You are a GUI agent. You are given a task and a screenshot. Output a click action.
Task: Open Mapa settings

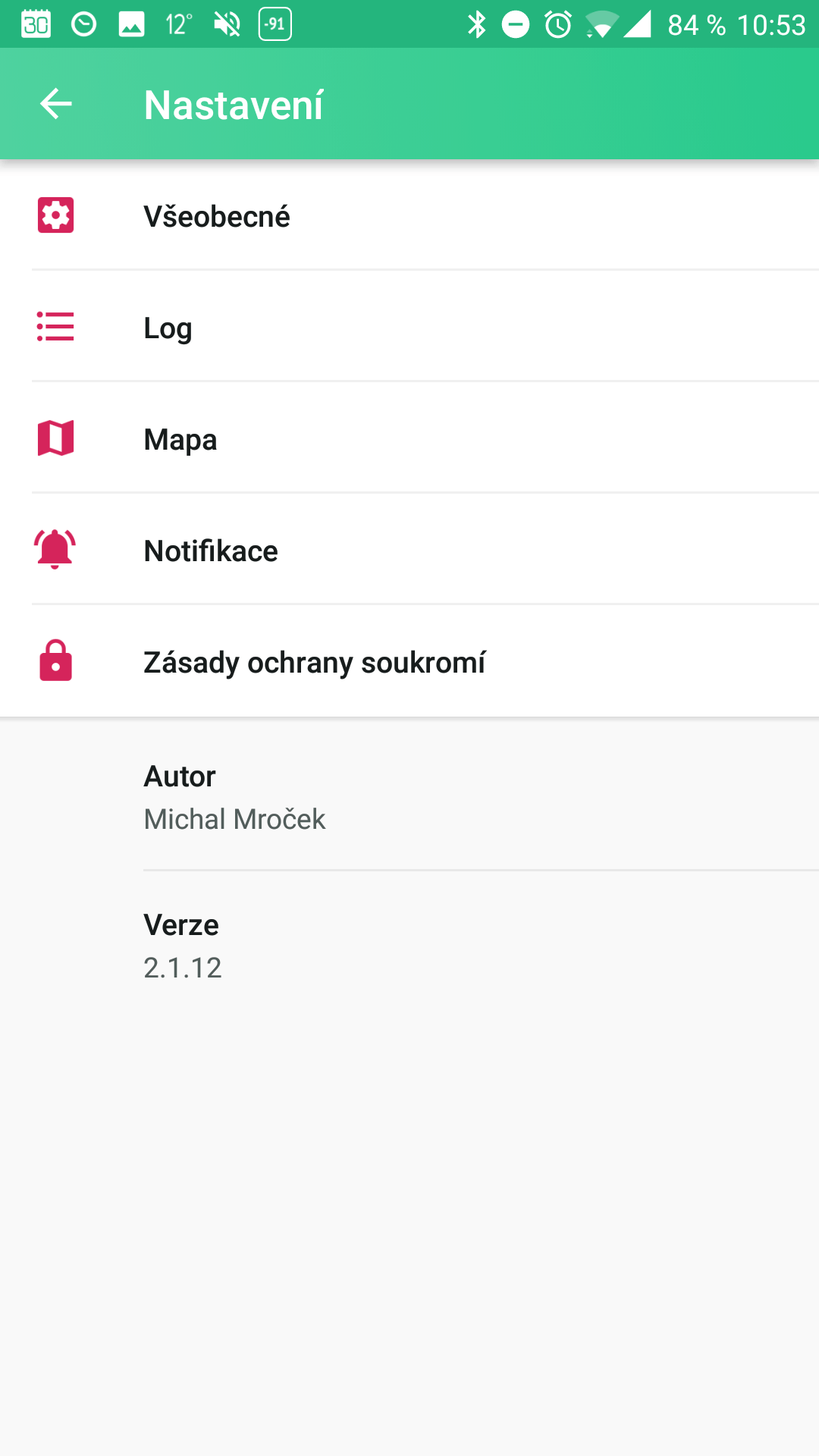(x=409, y=438)
